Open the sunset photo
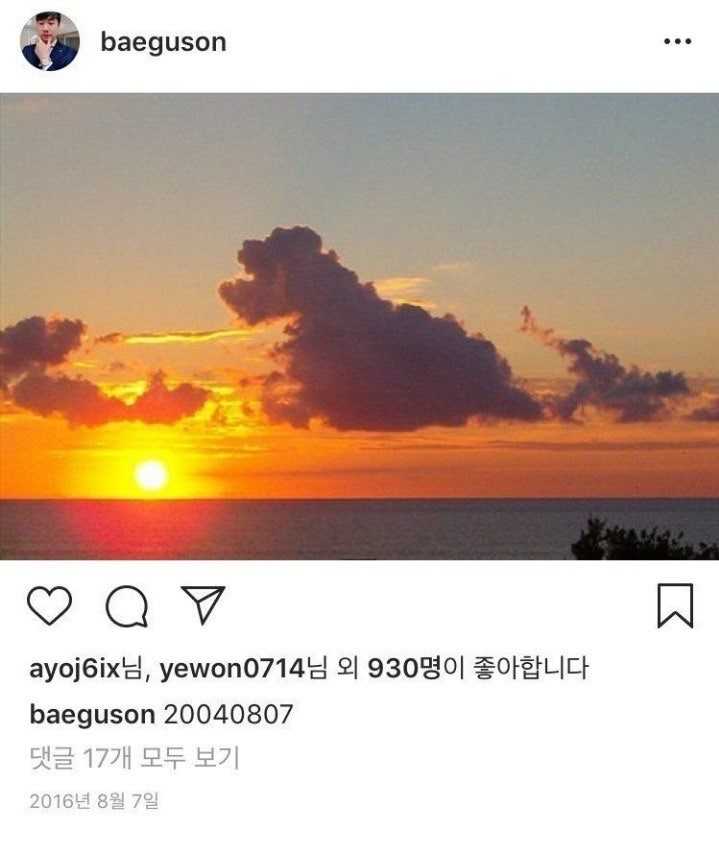Screen dimensions: 719x862 [x=359, y=326]
